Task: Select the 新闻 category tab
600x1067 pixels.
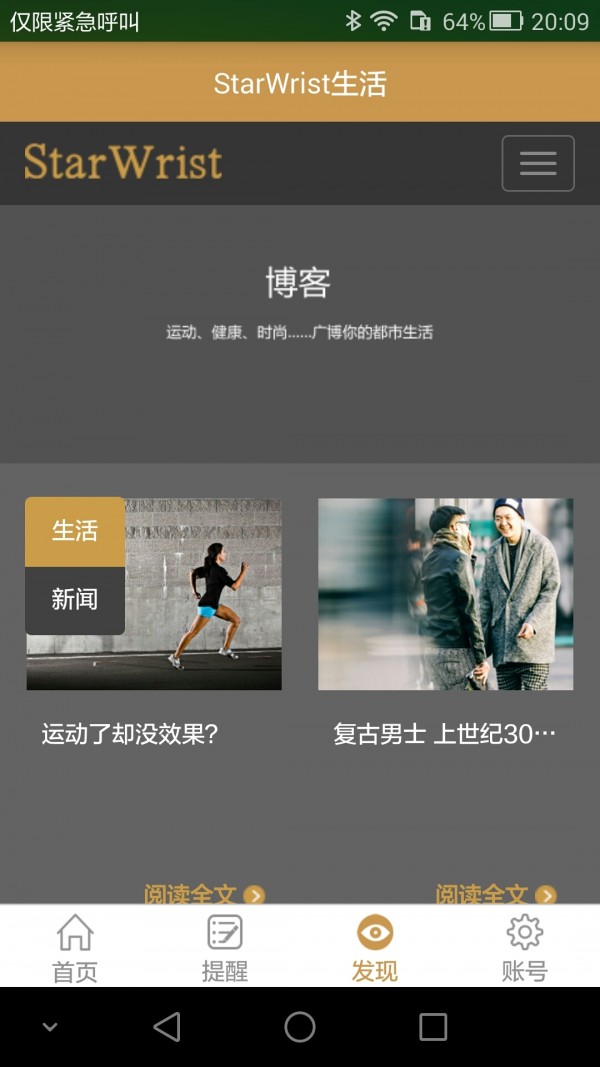Action: (75, 600)
